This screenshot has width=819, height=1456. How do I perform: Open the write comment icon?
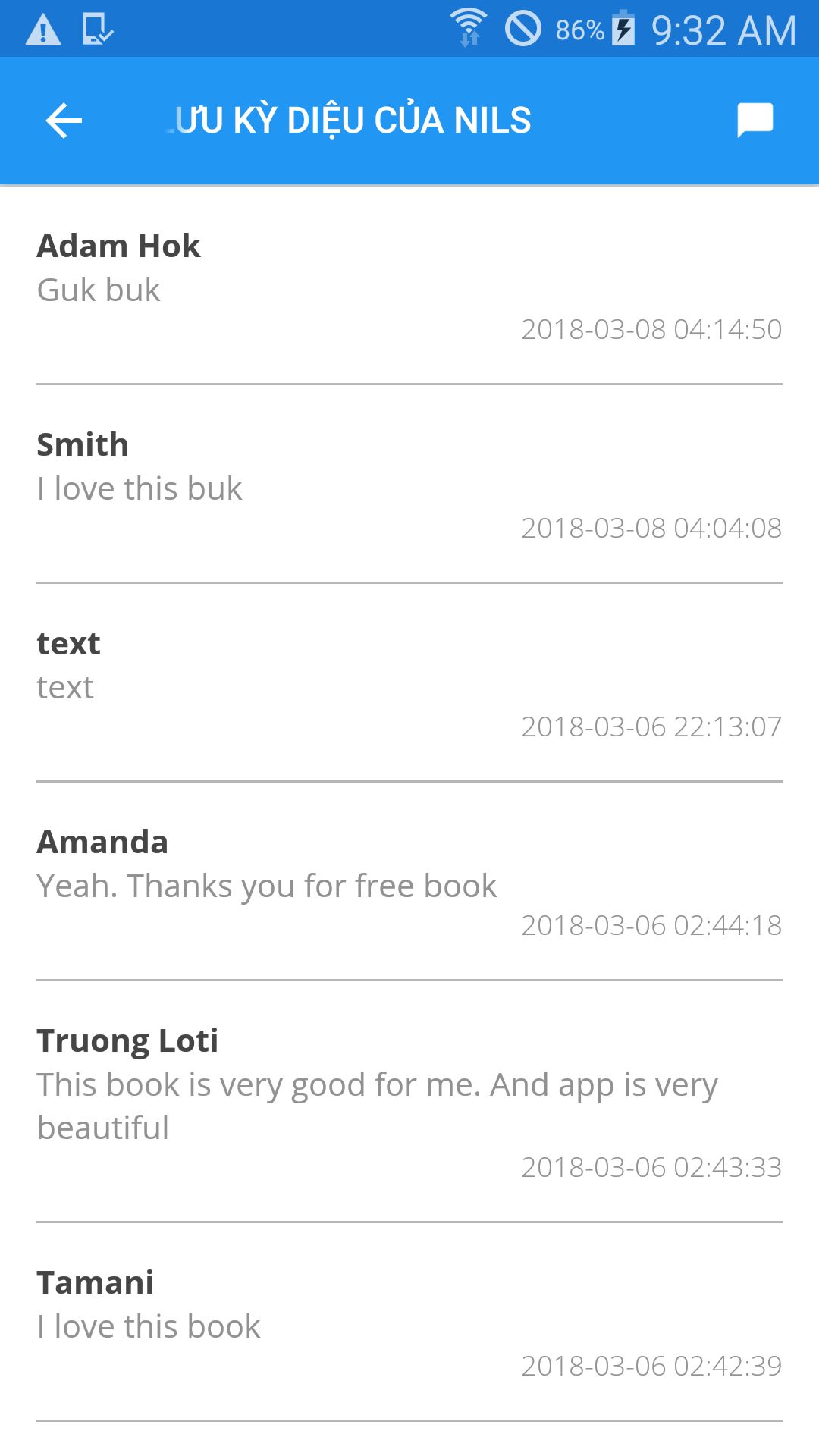click(755, 121)
